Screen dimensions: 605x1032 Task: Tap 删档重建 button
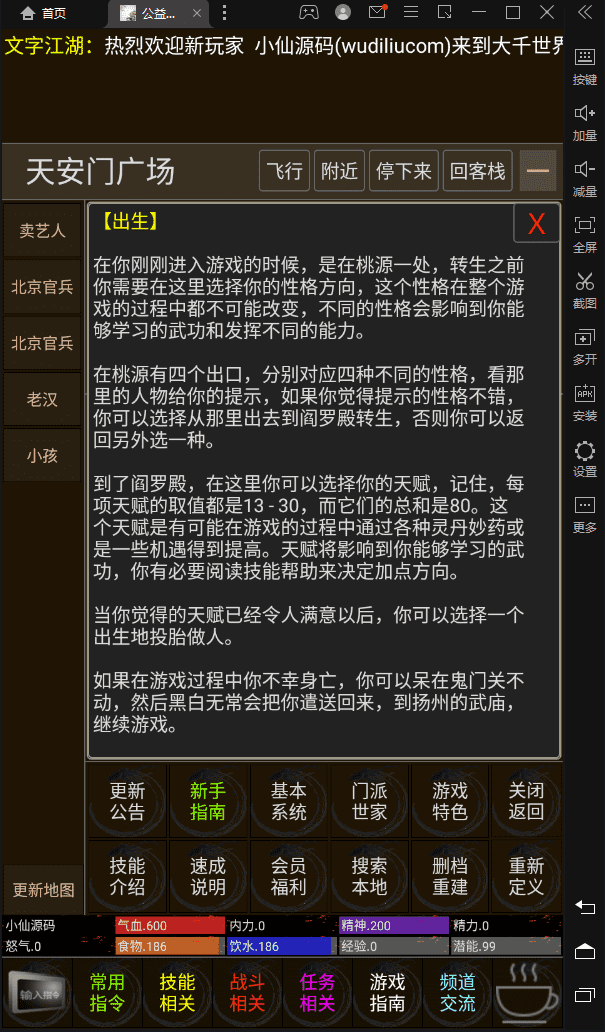click(449, 876)
